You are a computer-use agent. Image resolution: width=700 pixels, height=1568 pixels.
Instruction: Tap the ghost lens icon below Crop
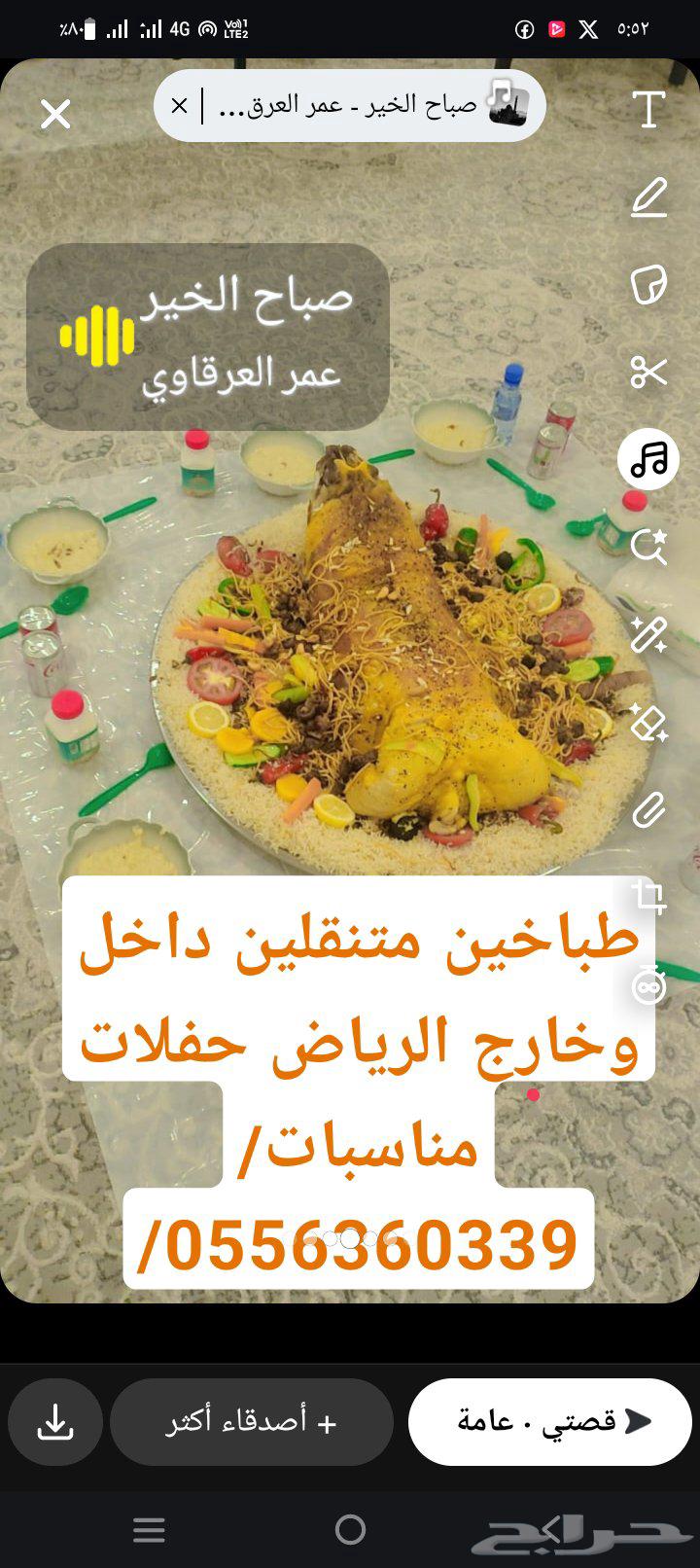tap(647, 987)
